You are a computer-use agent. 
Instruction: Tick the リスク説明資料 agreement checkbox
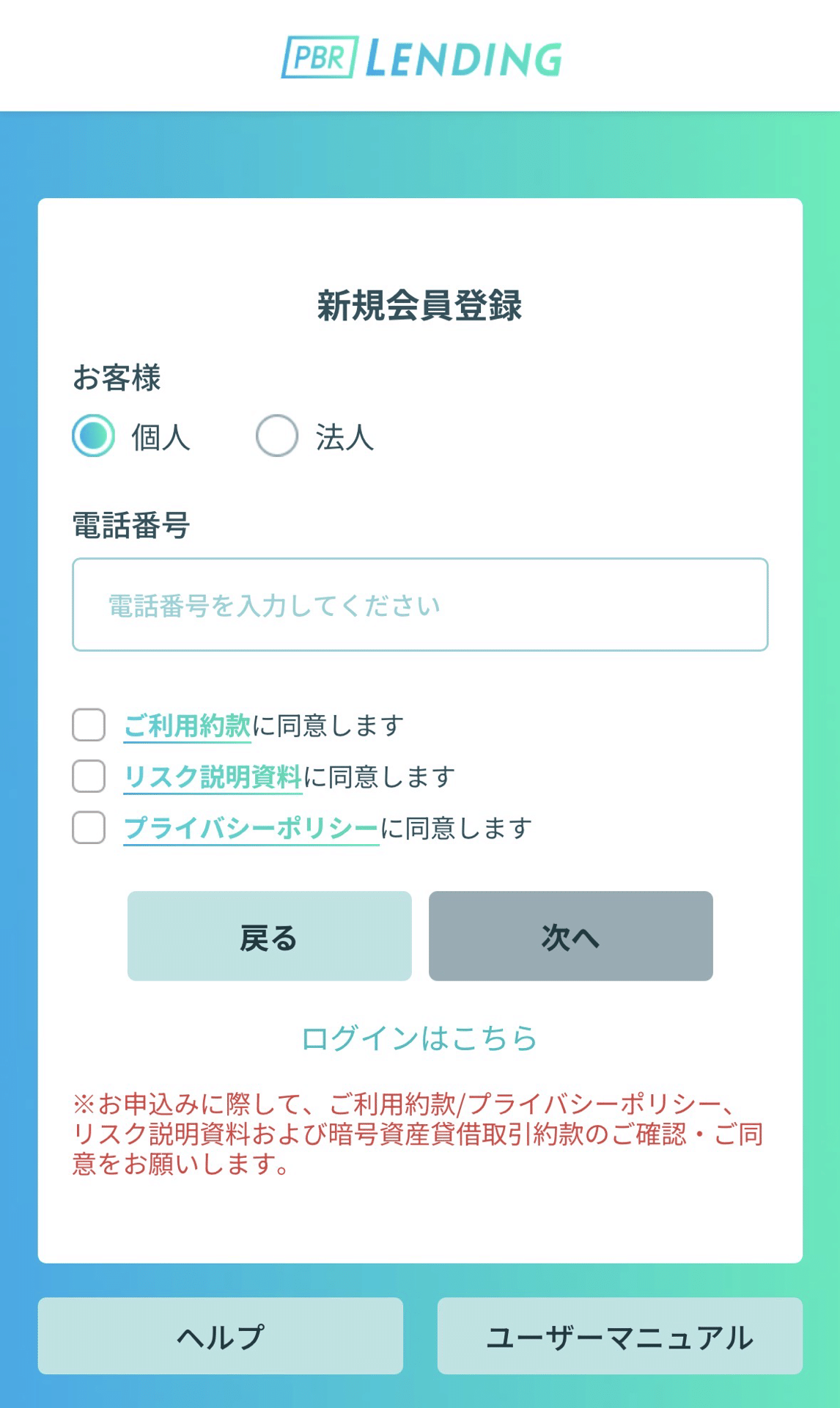(x=89, y=776)
